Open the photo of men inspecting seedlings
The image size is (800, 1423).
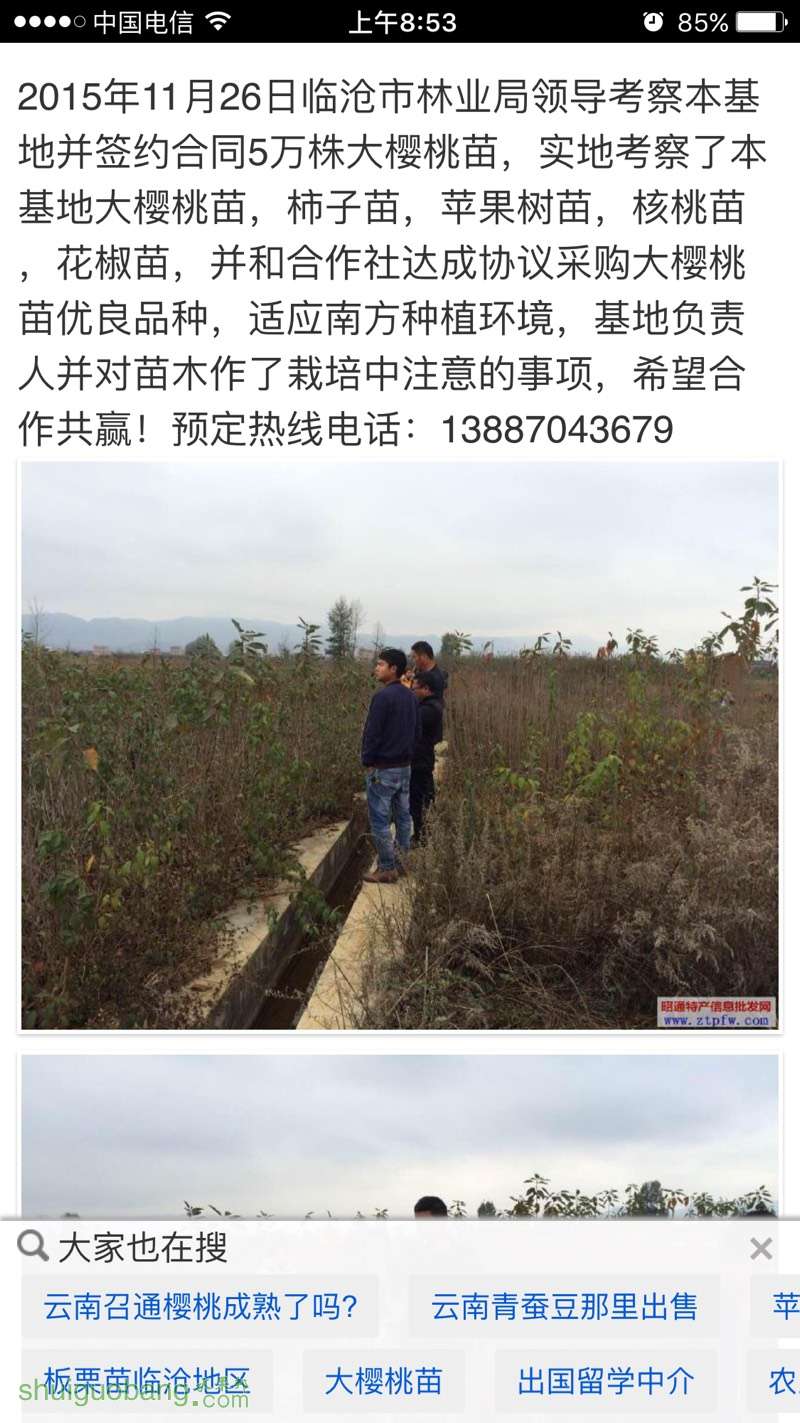pos(399,745)
